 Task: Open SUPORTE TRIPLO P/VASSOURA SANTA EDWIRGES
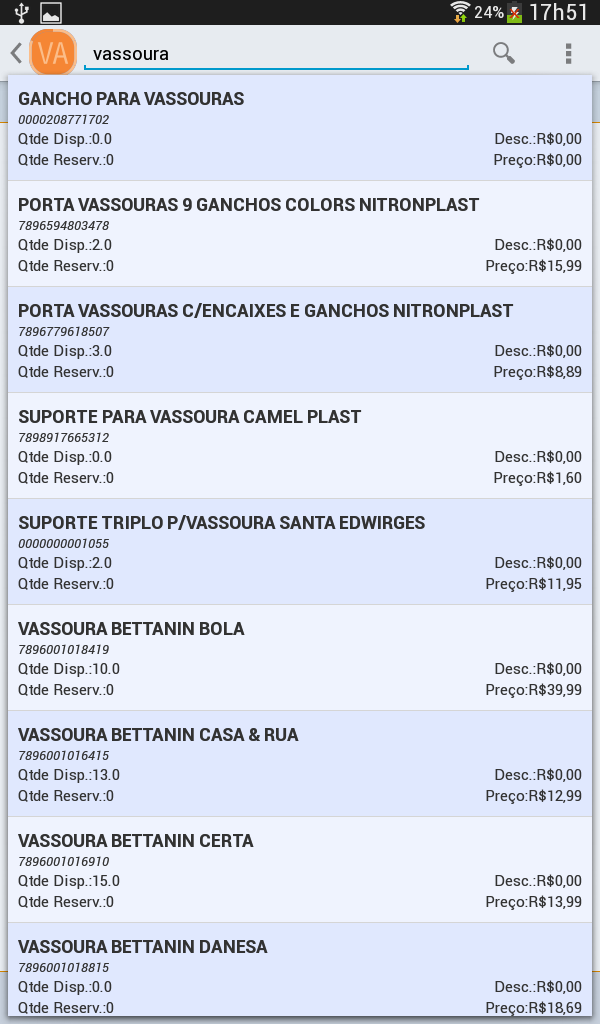coord(300,552)
